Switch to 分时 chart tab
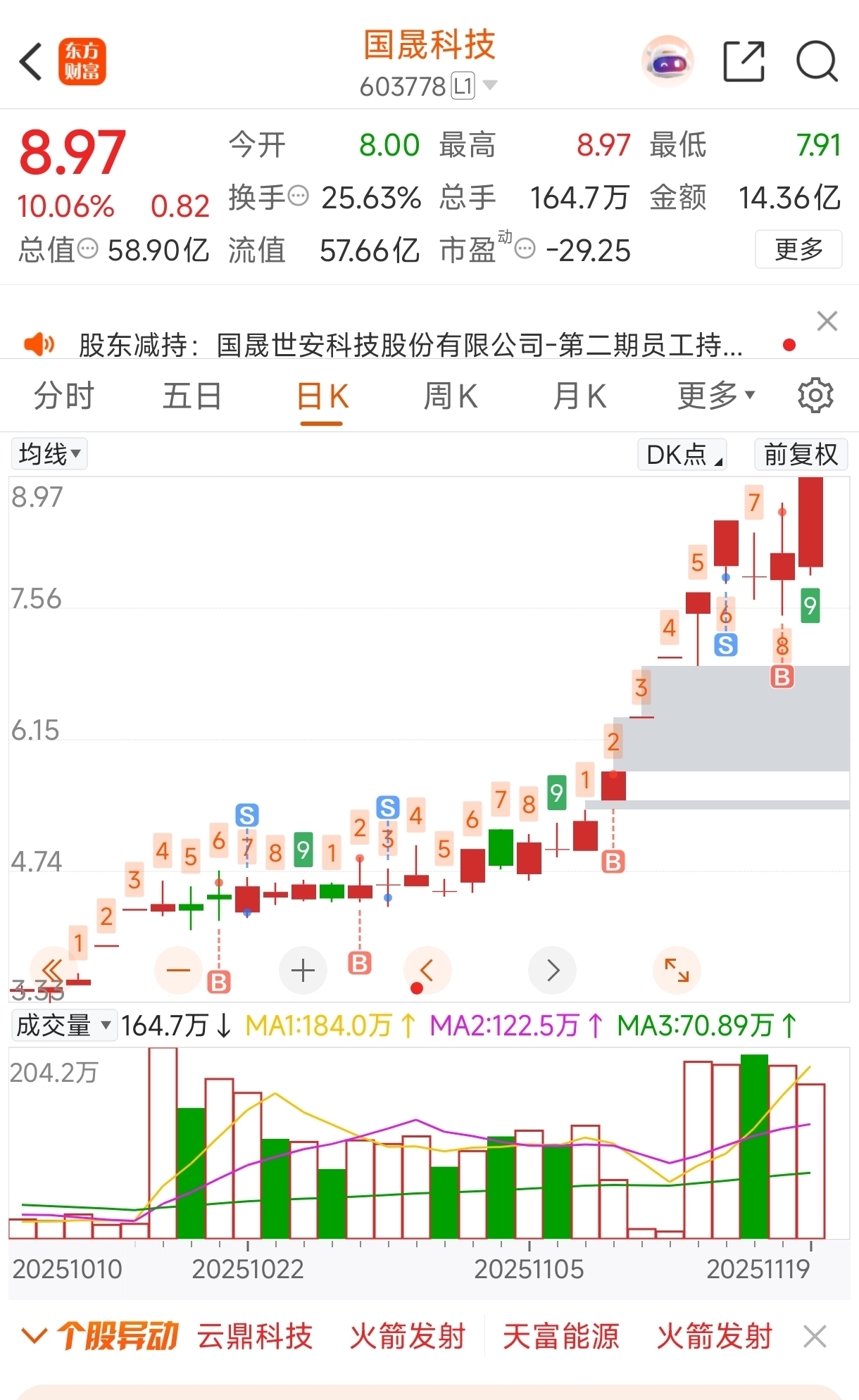The image size is (859, 1400). click(x=63, y=396)
